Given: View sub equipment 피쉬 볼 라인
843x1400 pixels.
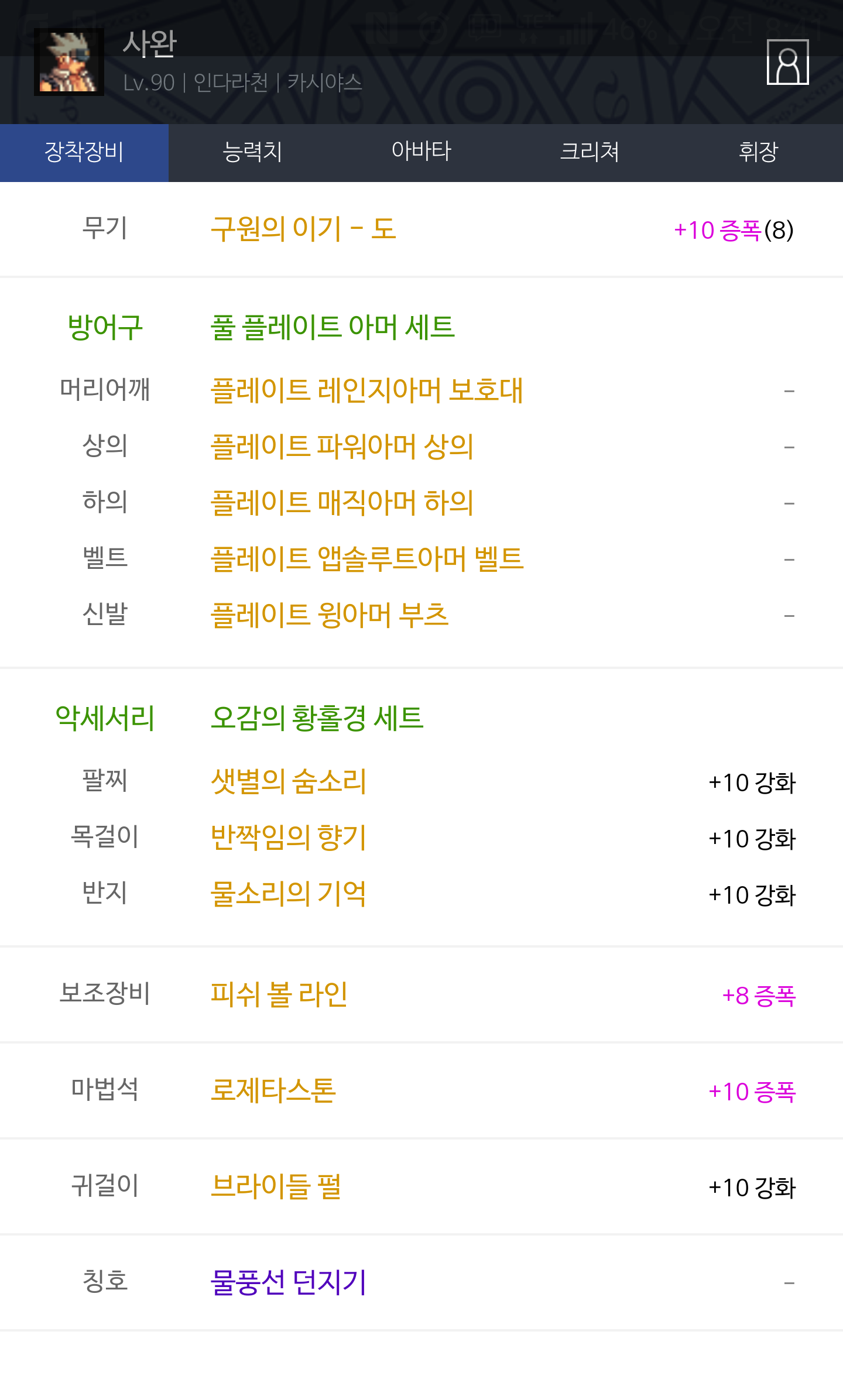Looking at the screenshot, I should pyautogui.click(x=279, y=994).
